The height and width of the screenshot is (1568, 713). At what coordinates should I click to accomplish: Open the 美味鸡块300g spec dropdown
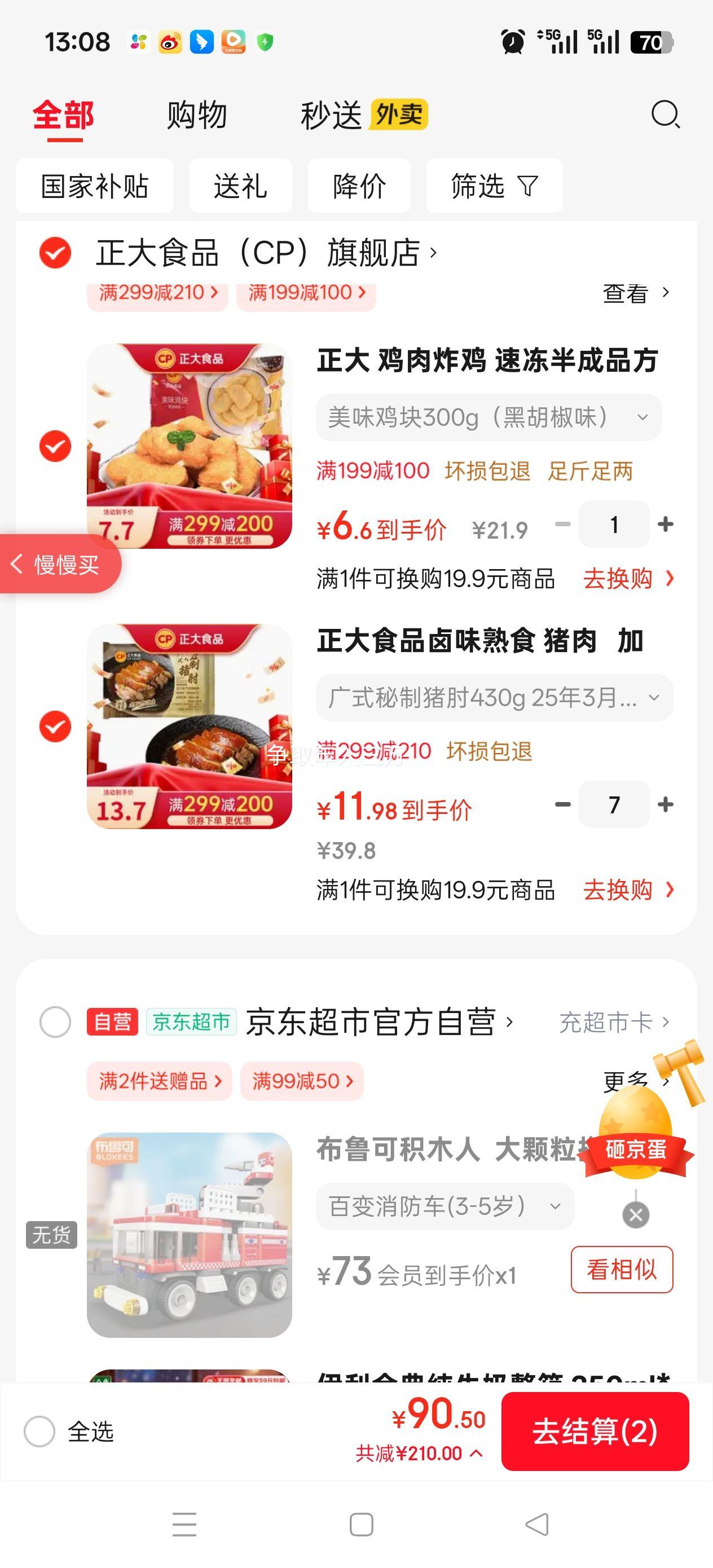642,417
